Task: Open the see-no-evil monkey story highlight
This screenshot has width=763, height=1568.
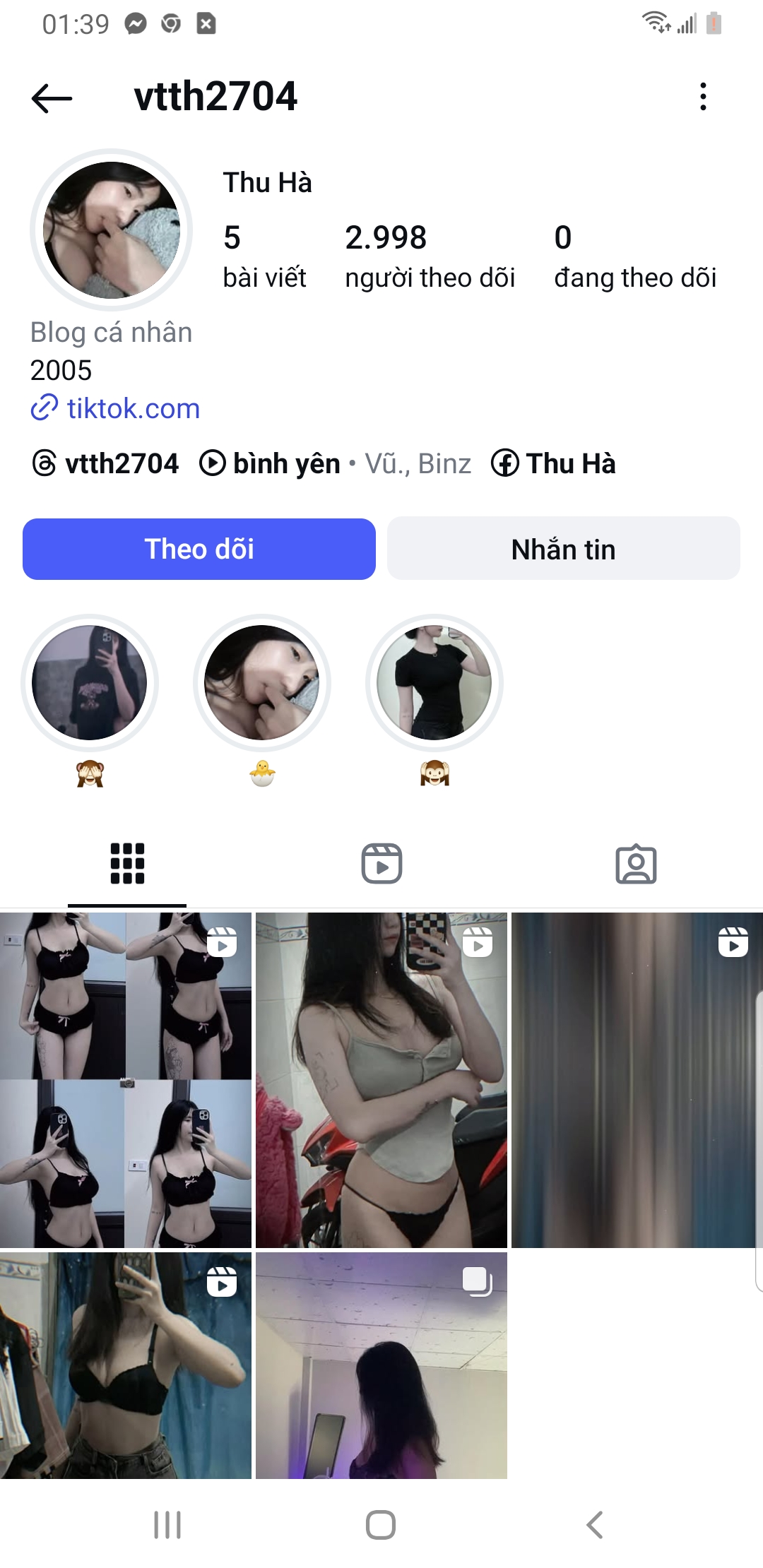Action: click(90, 683)
